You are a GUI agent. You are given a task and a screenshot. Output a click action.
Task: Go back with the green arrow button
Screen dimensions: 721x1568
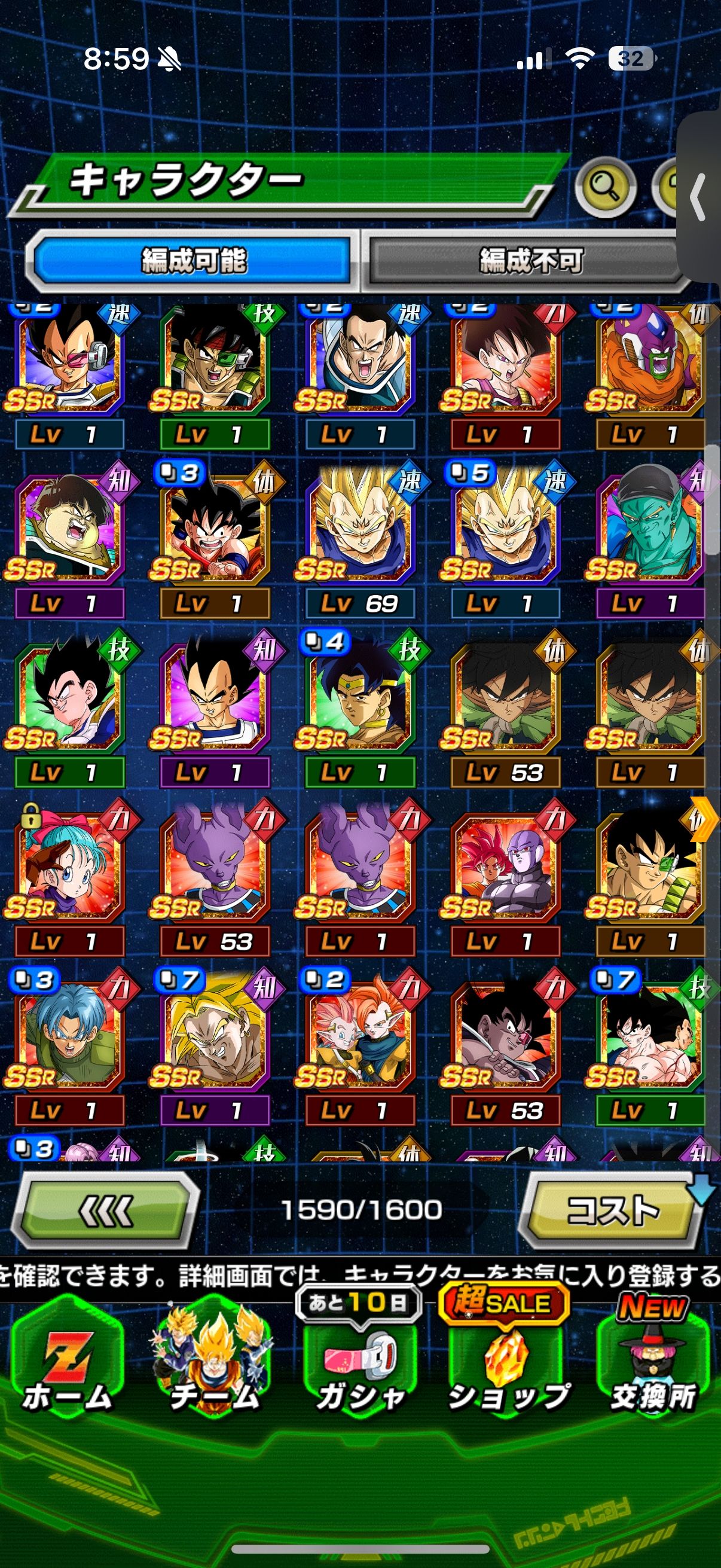click(x=106, y=1210)
